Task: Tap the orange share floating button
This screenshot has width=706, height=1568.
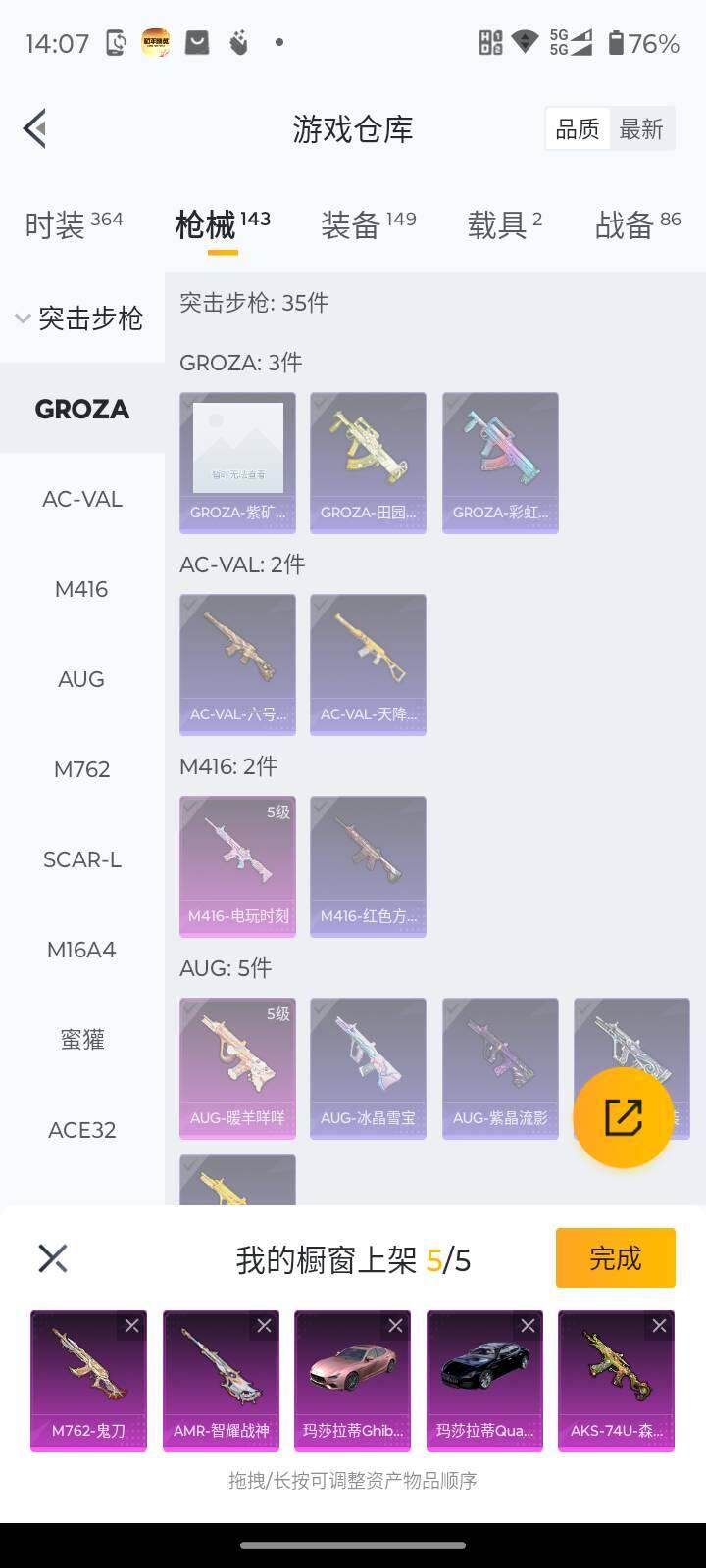Action: [x=623, y=1117]
